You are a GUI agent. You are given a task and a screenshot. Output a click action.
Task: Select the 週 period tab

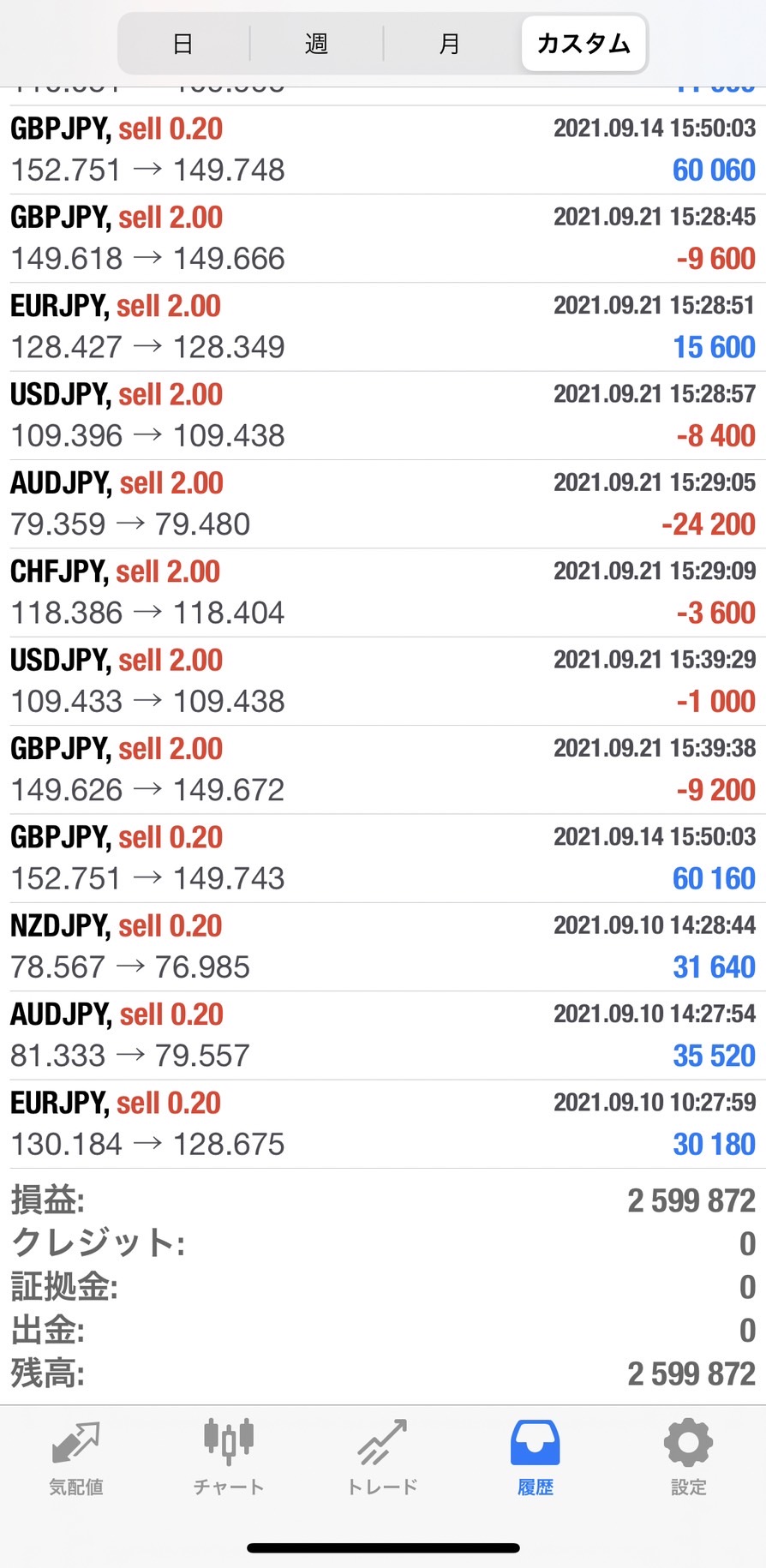click(x=316, y=44)
